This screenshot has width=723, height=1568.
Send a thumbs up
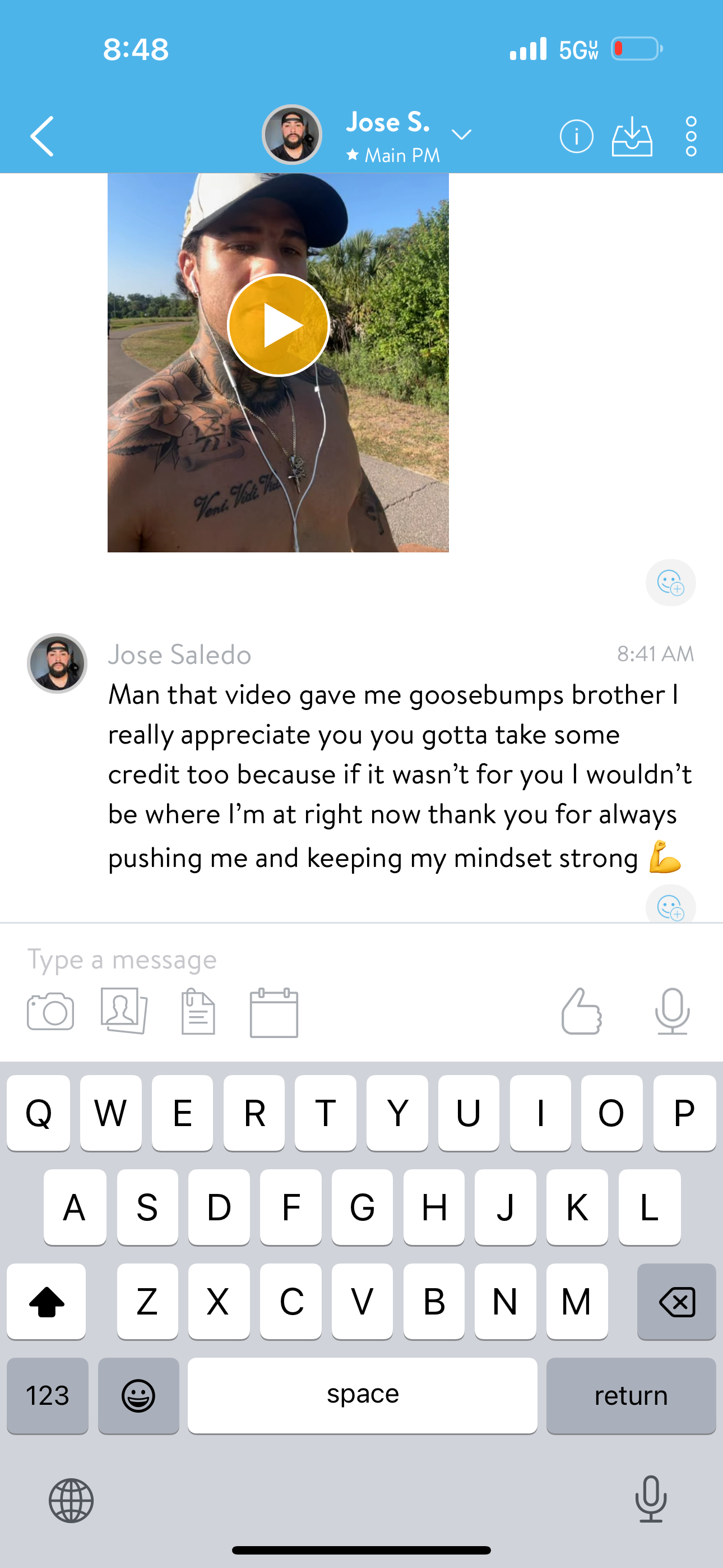point(581,1012)
